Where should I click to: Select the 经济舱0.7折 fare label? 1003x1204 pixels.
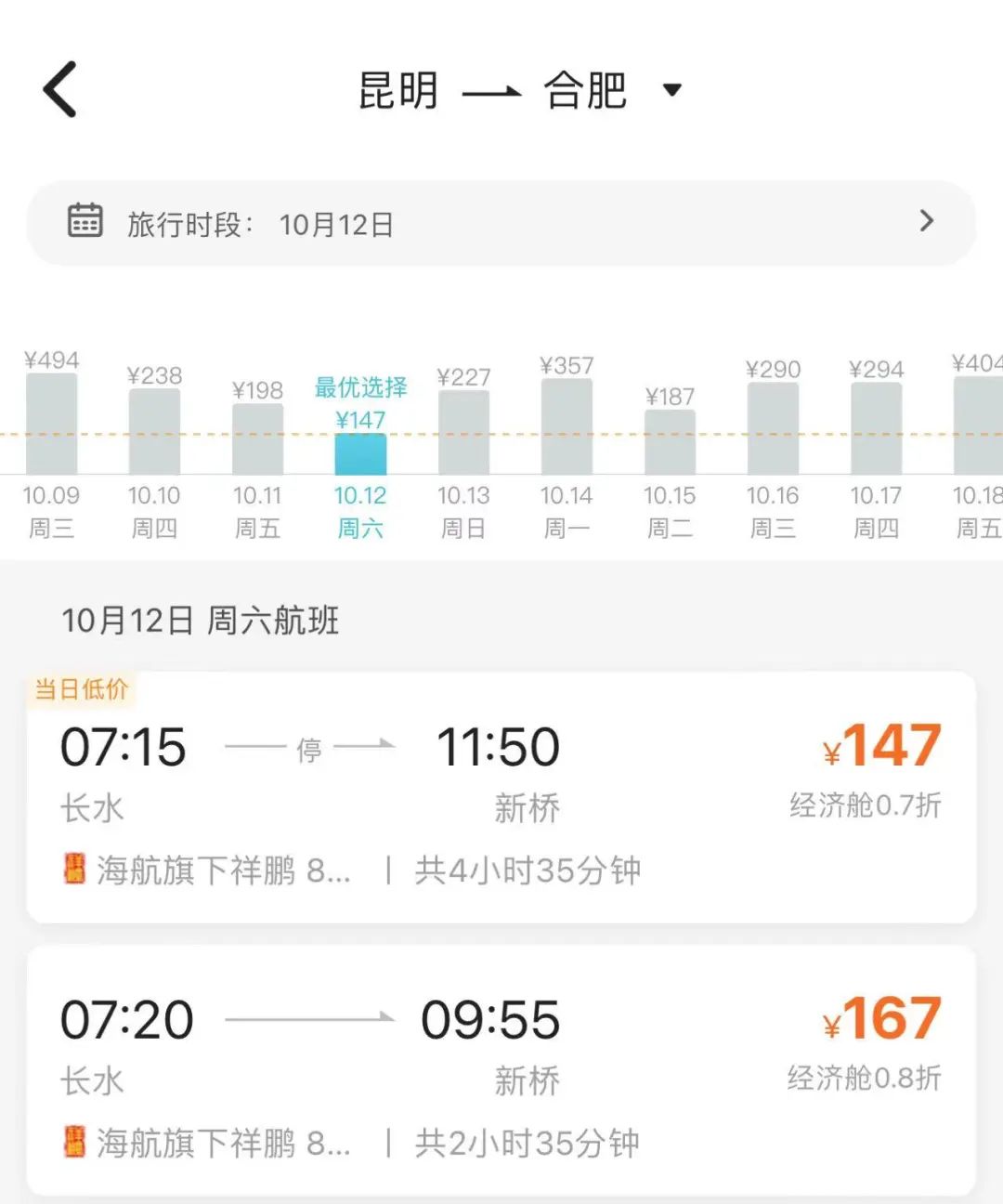866,806
